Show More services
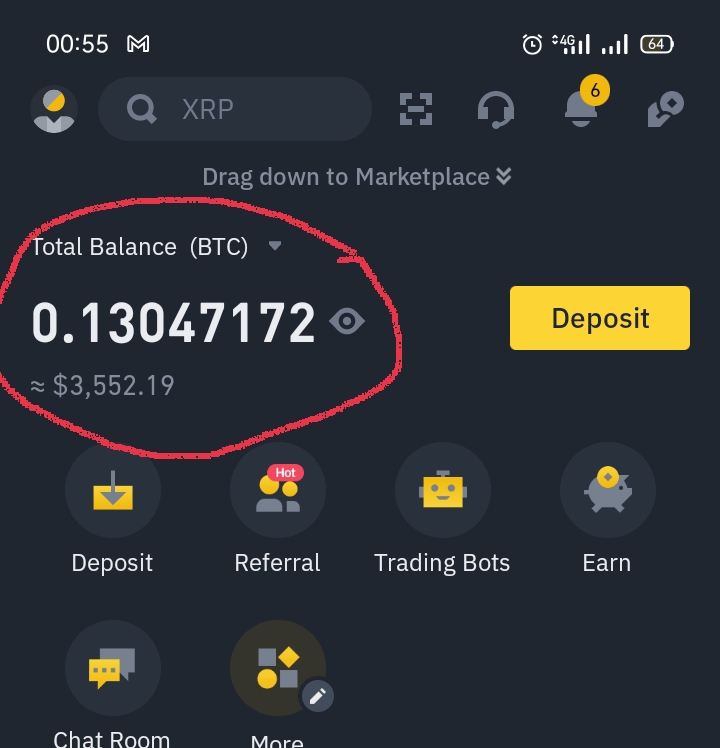Screen dimensions: 720x748 (x=277, y=668)
